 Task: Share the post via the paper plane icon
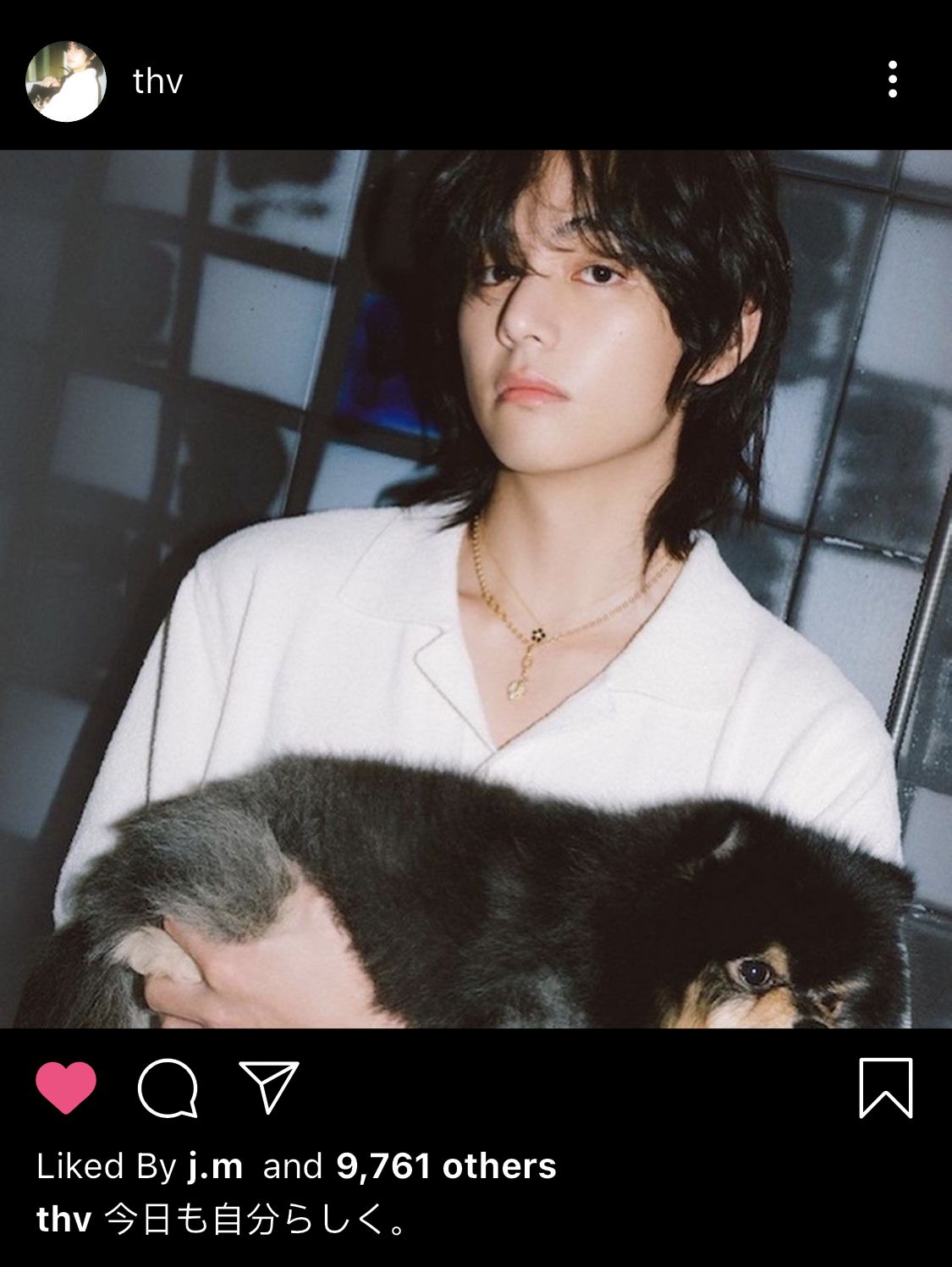(x=269, y=1086)
